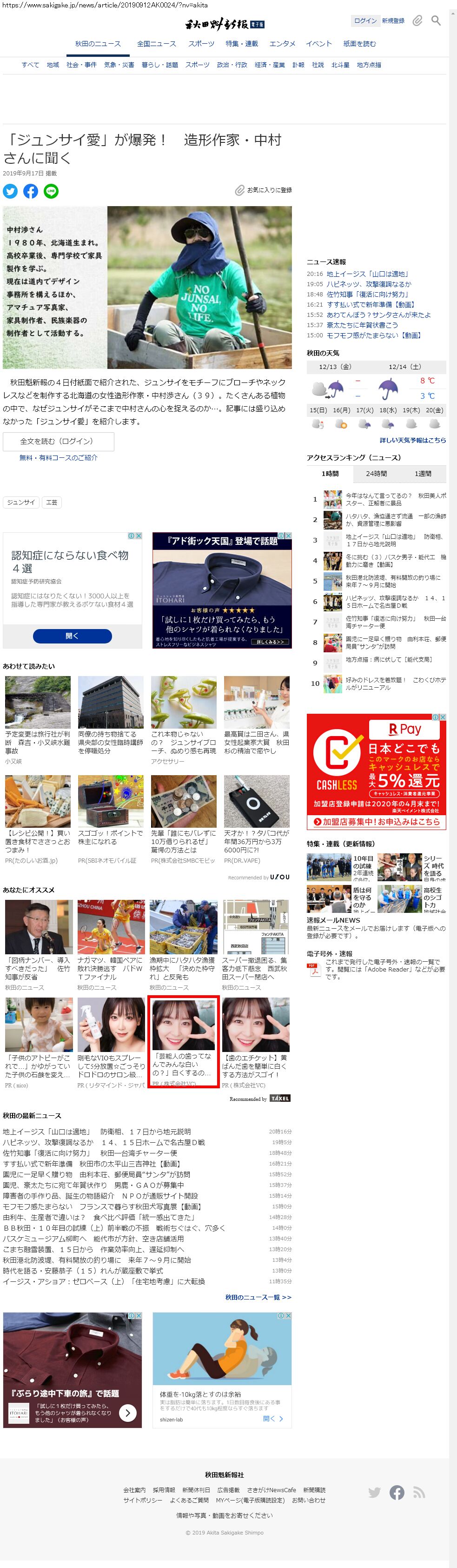457x1568 pixels.
Task: Switch ranking to 24時間 tab
Action: pos(376,474)
